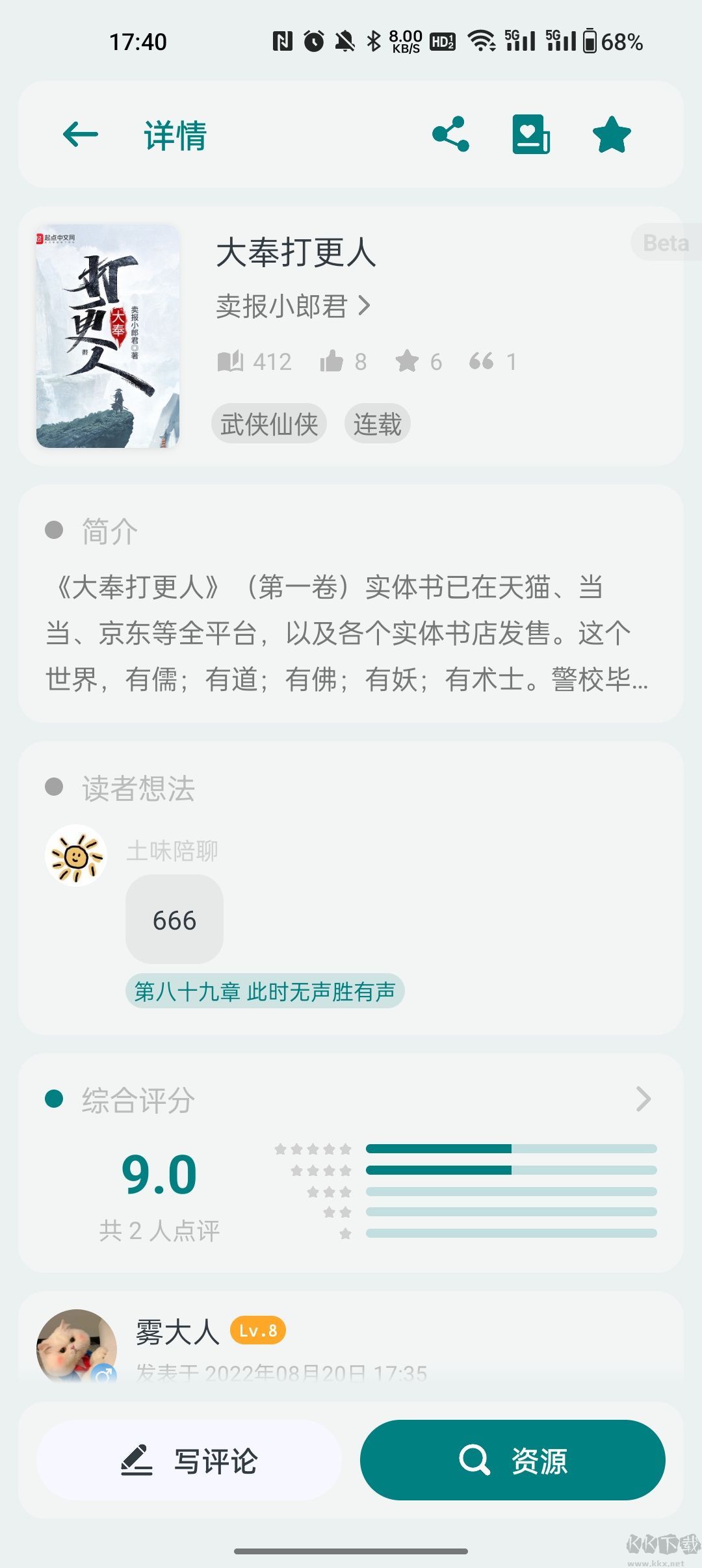The height and width of the screenshot is (1568, 702).
Task: Tap the bookmark/reading list icon
Action: tap(532, 135)
